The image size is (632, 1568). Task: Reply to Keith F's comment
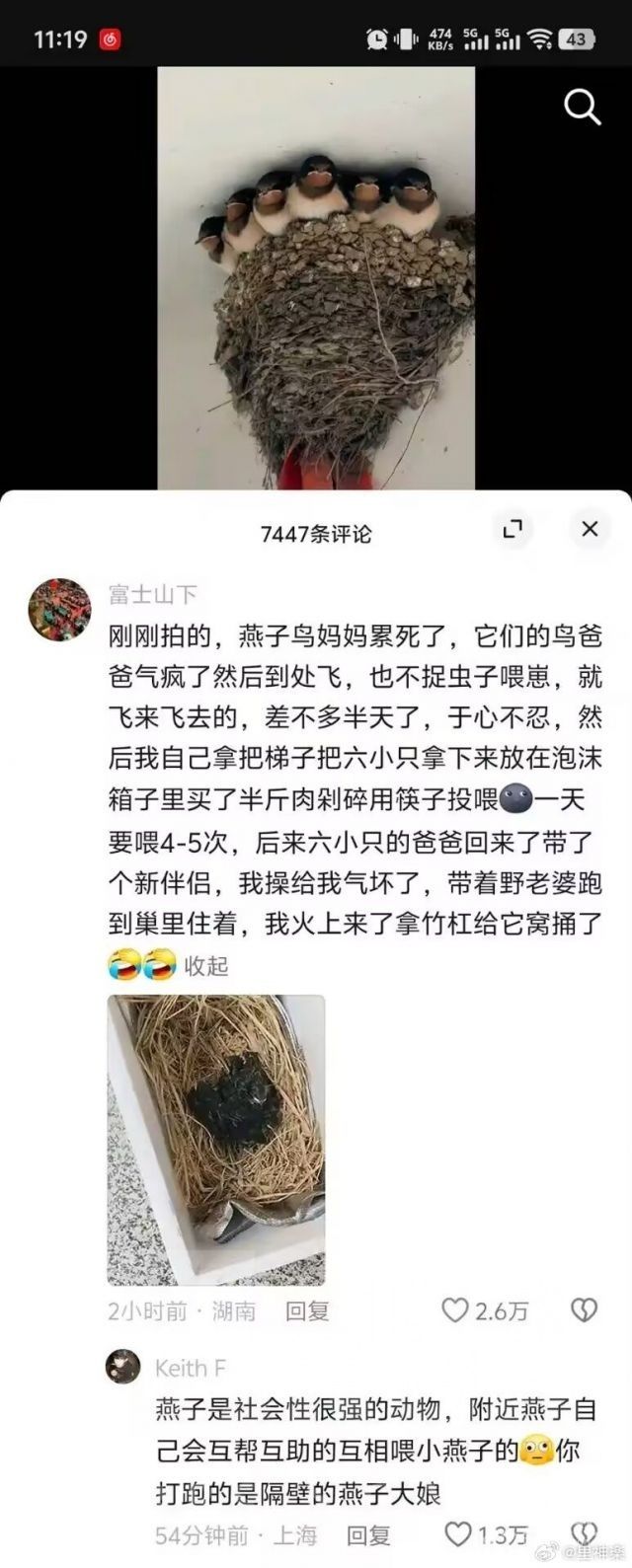368,1535
